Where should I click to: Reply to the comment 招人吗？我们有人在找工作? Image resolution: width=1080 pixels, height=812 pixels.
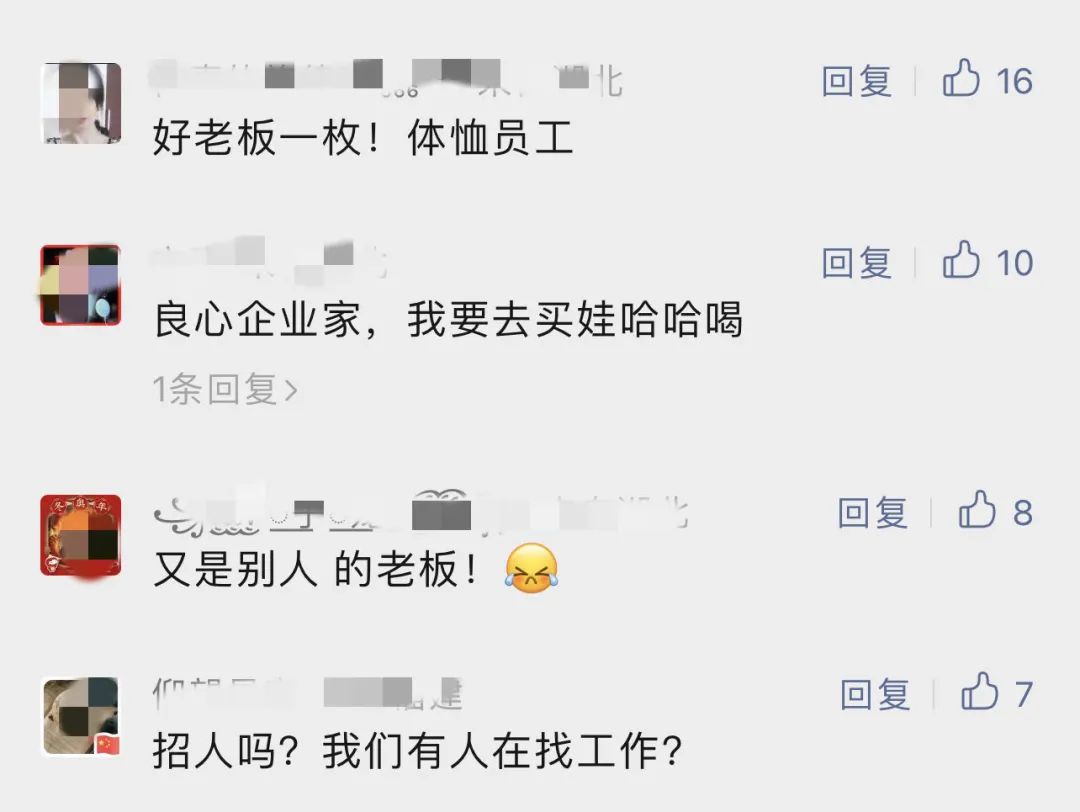(874, 695)
